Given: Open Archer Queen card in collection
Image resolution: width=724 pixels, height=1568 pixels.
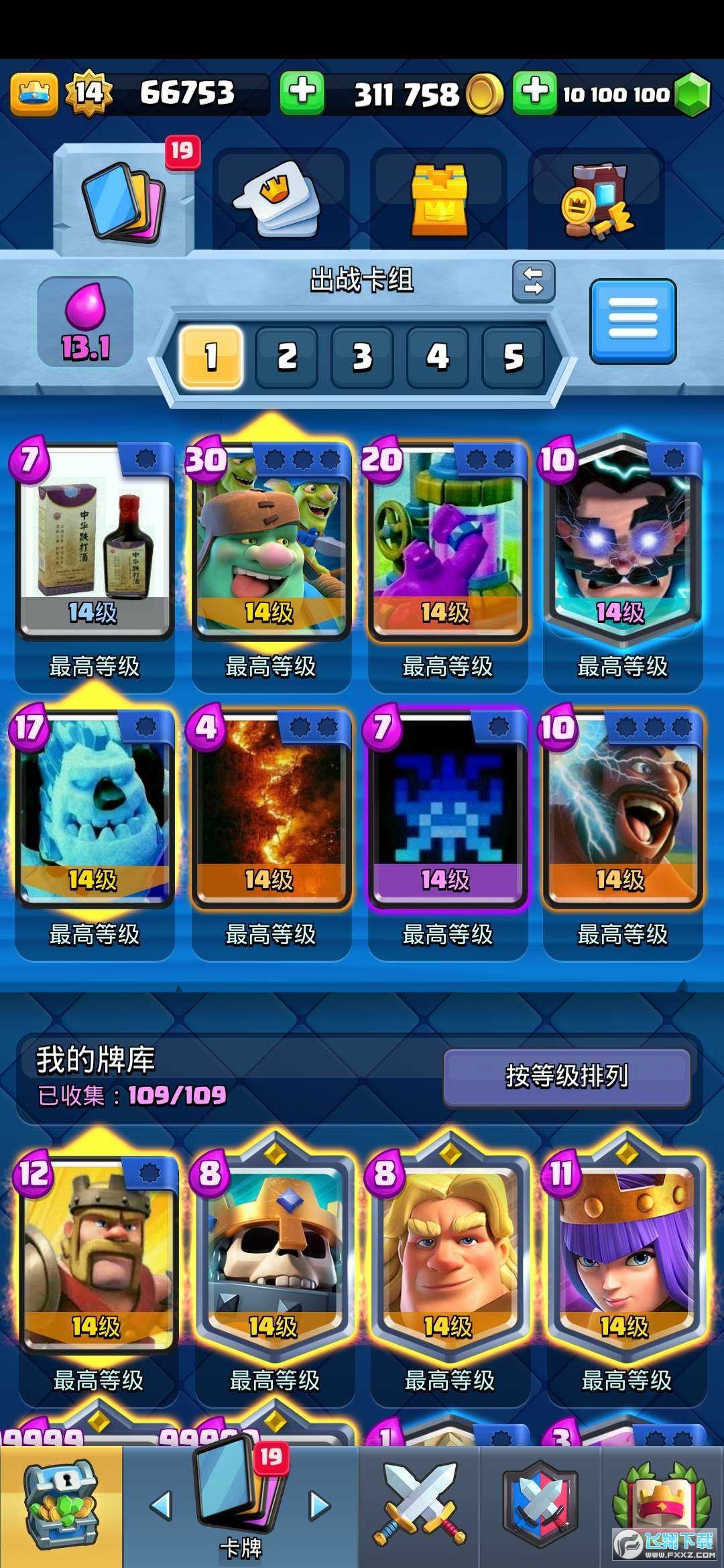Looking at the screenshot, I should point(626,1253).
